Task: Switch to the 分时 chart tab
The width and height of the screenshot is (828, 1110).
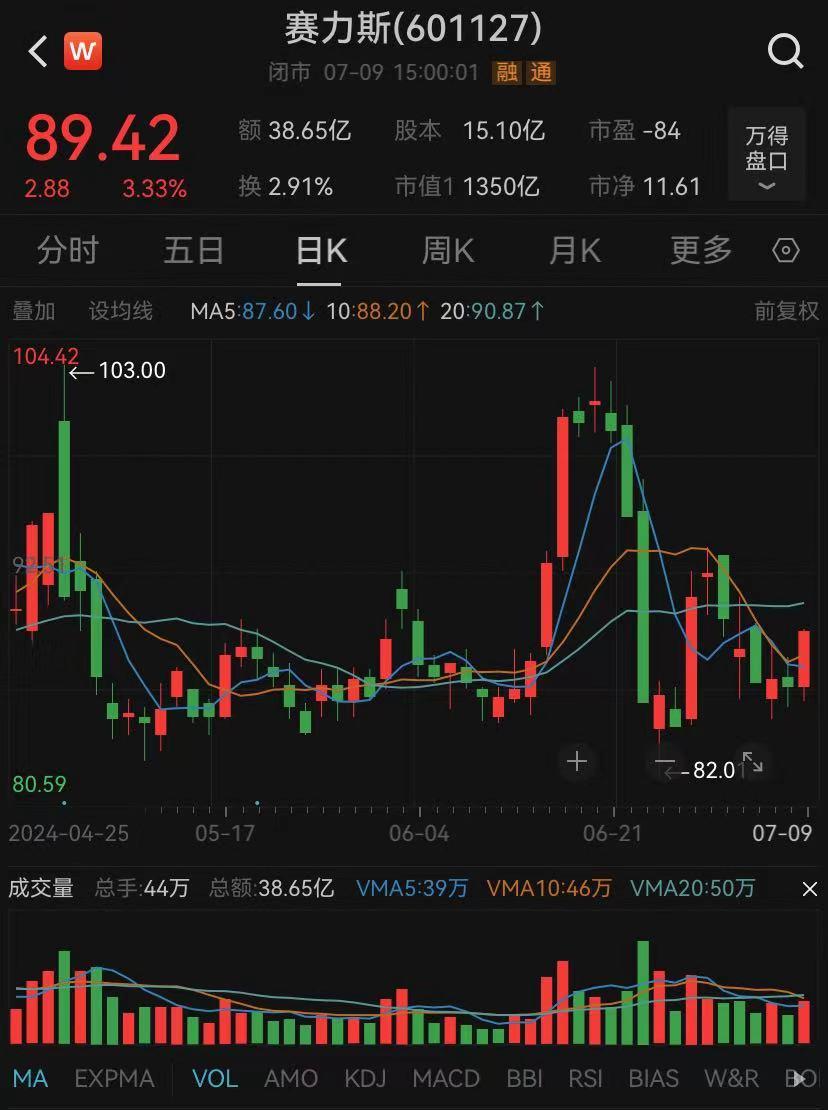Action: [x=68, y=250]
